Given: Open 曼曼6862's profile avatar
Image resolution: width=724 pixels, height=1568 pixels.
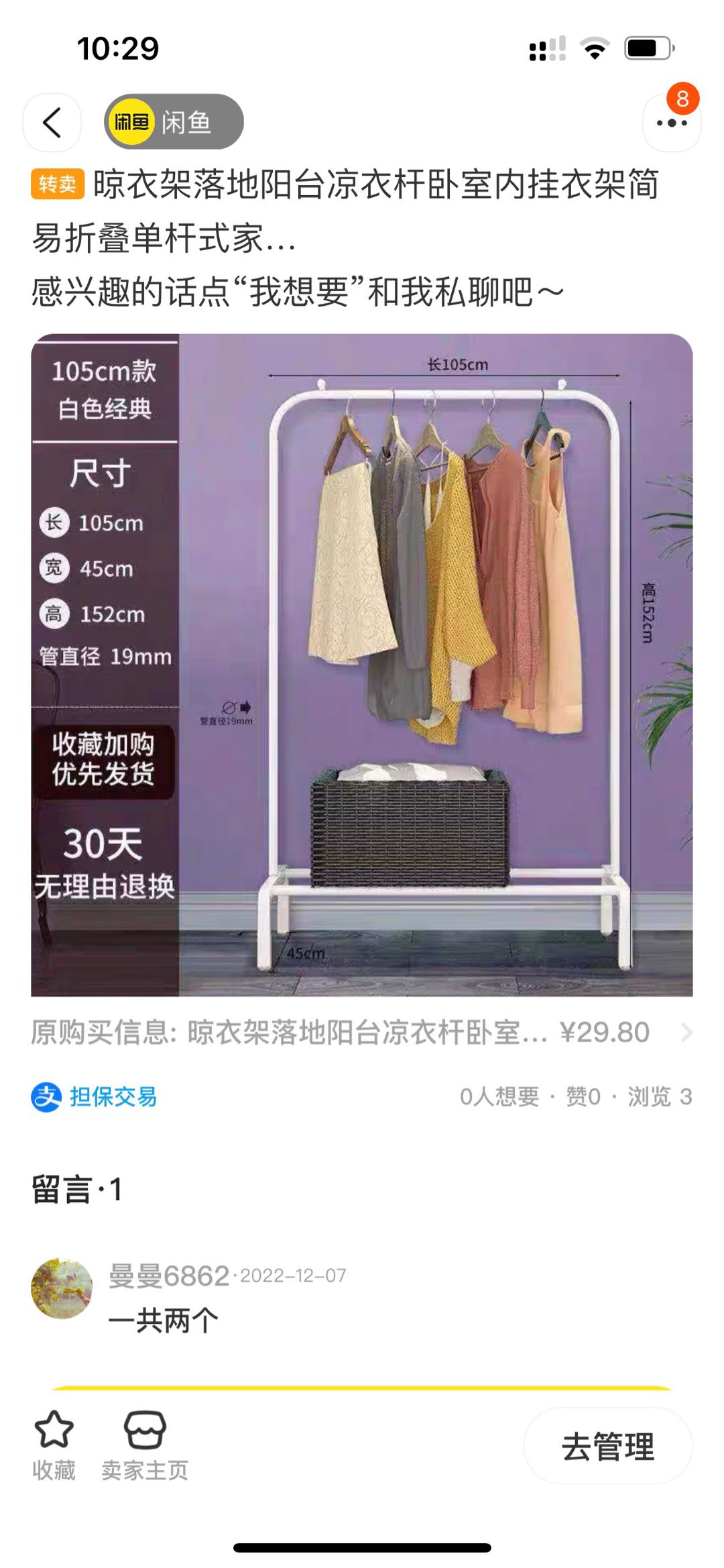Looking at the screenshot, I should click(x=62, y=1289).
